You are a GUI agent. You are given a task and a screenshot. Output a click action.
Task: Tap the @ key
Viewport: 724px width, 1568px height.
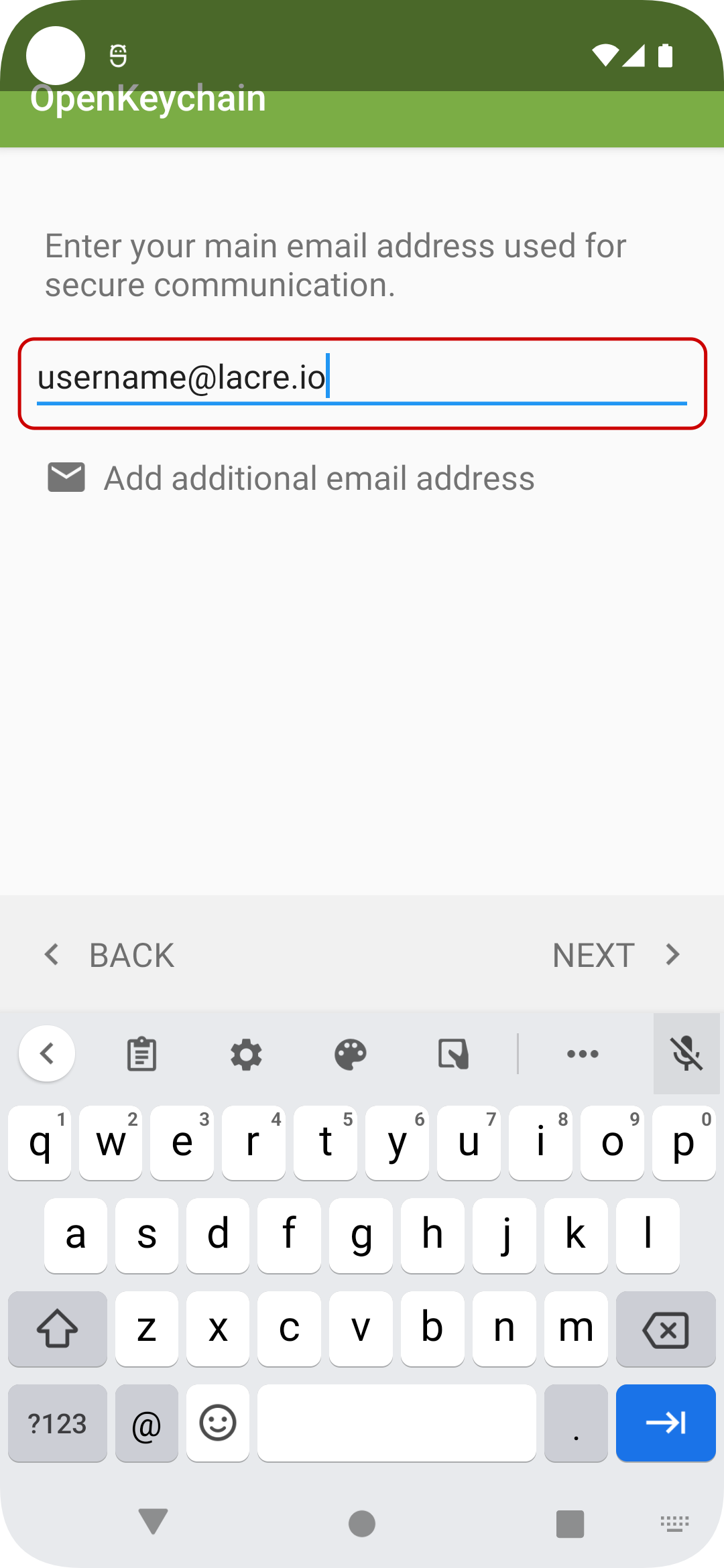[147, 1423]
